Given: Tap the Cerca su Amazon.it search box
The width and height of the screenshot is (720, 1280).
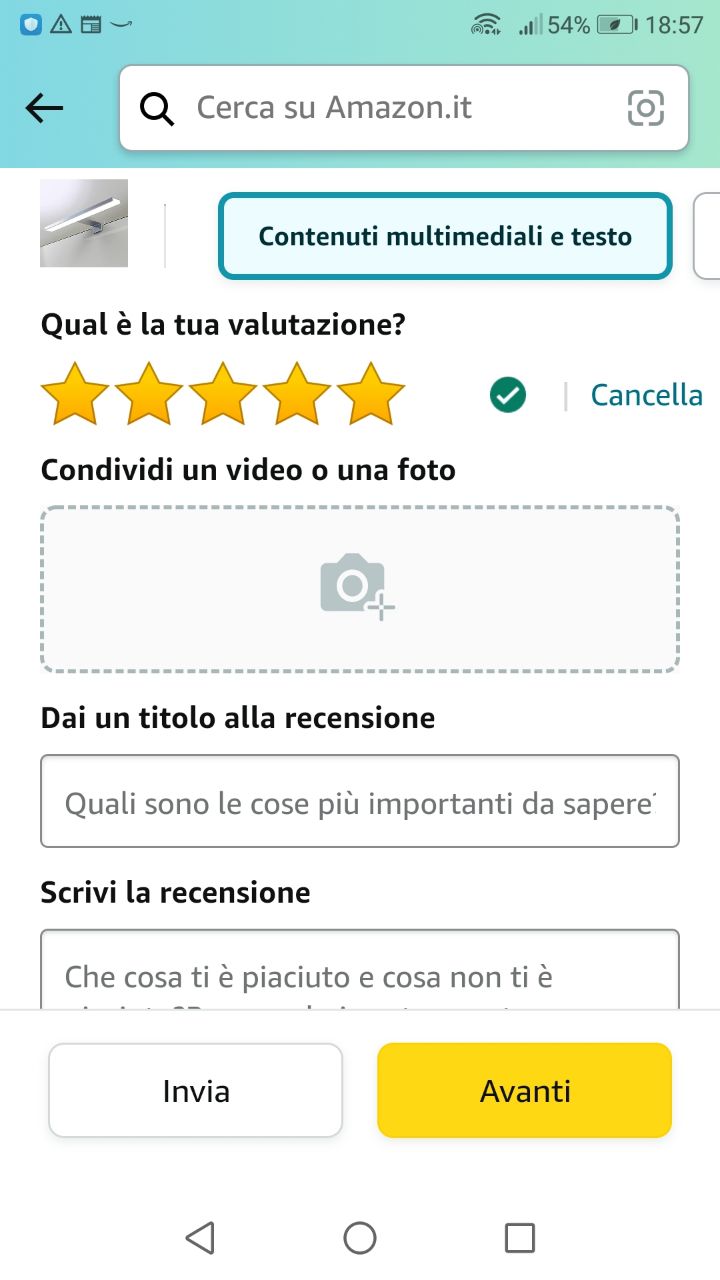Looking at the screenshot, I should tap(380, 108).
